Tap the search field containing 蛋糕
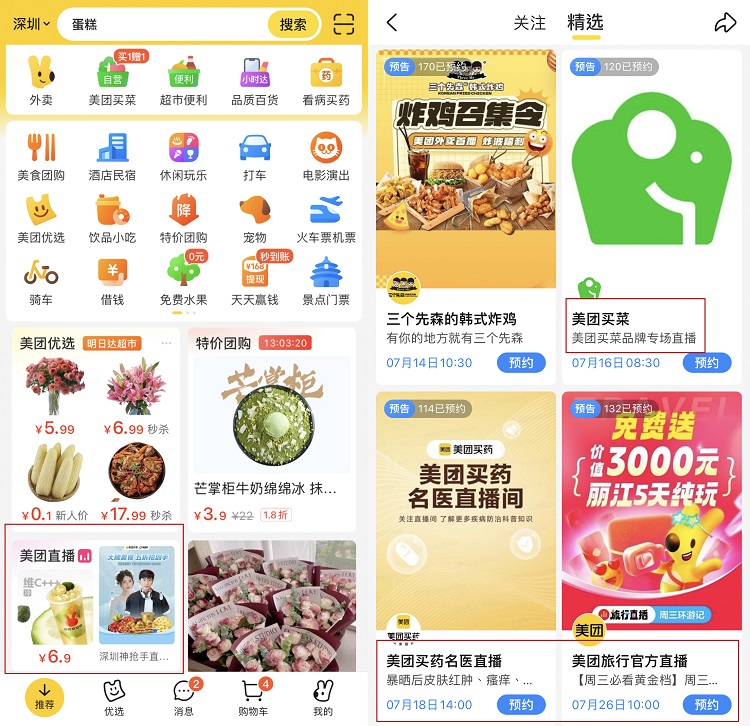The width and height of the screenshot is (750, 726). (160, 25)
